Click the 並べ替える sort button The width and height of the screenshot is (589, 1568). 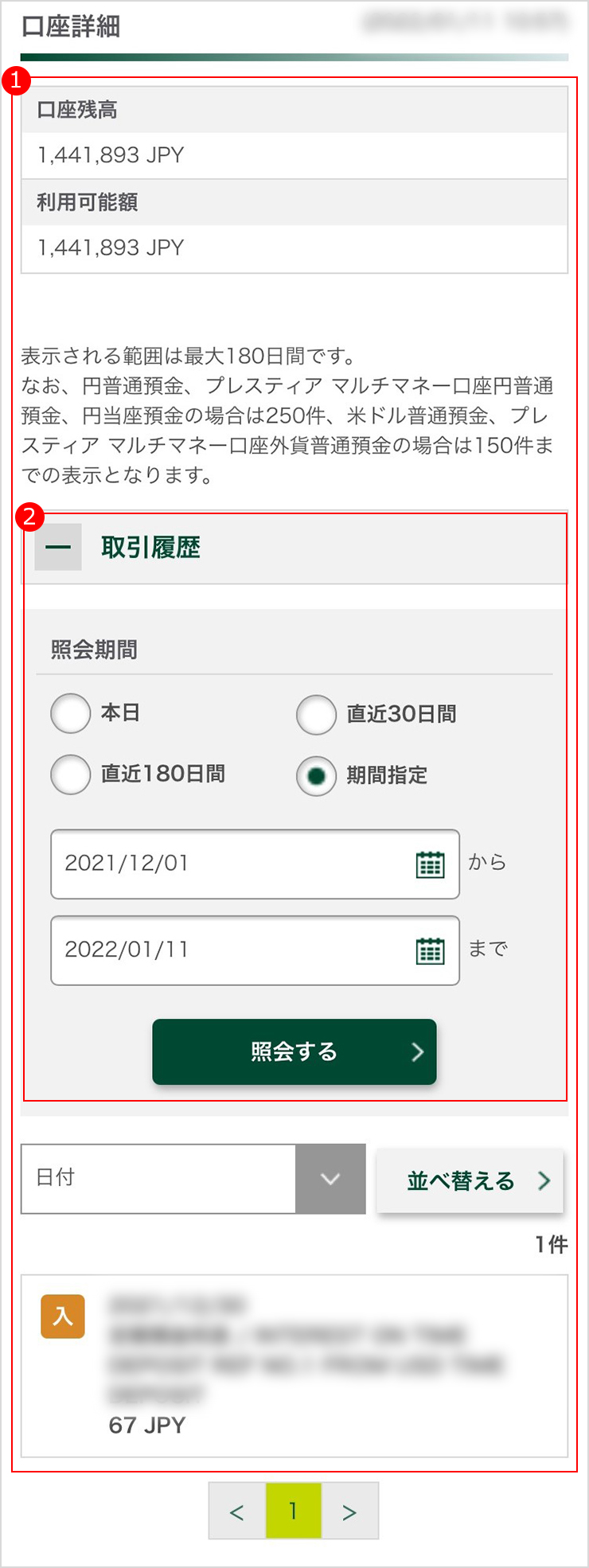(470, 1181)
